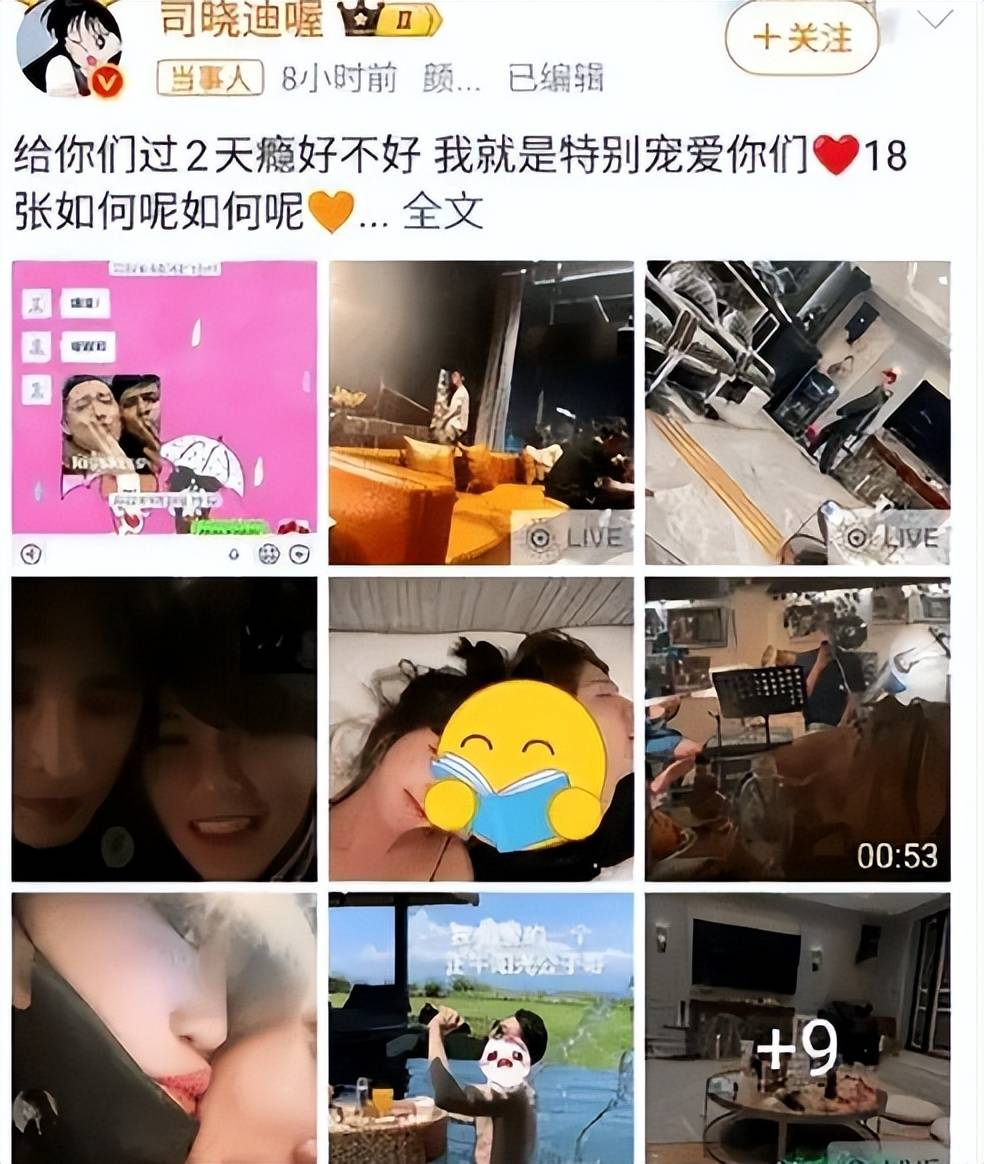Expand the post with 全文
Screen dimensions: 984x1164
pyautogui.click(x=443, y=212)
